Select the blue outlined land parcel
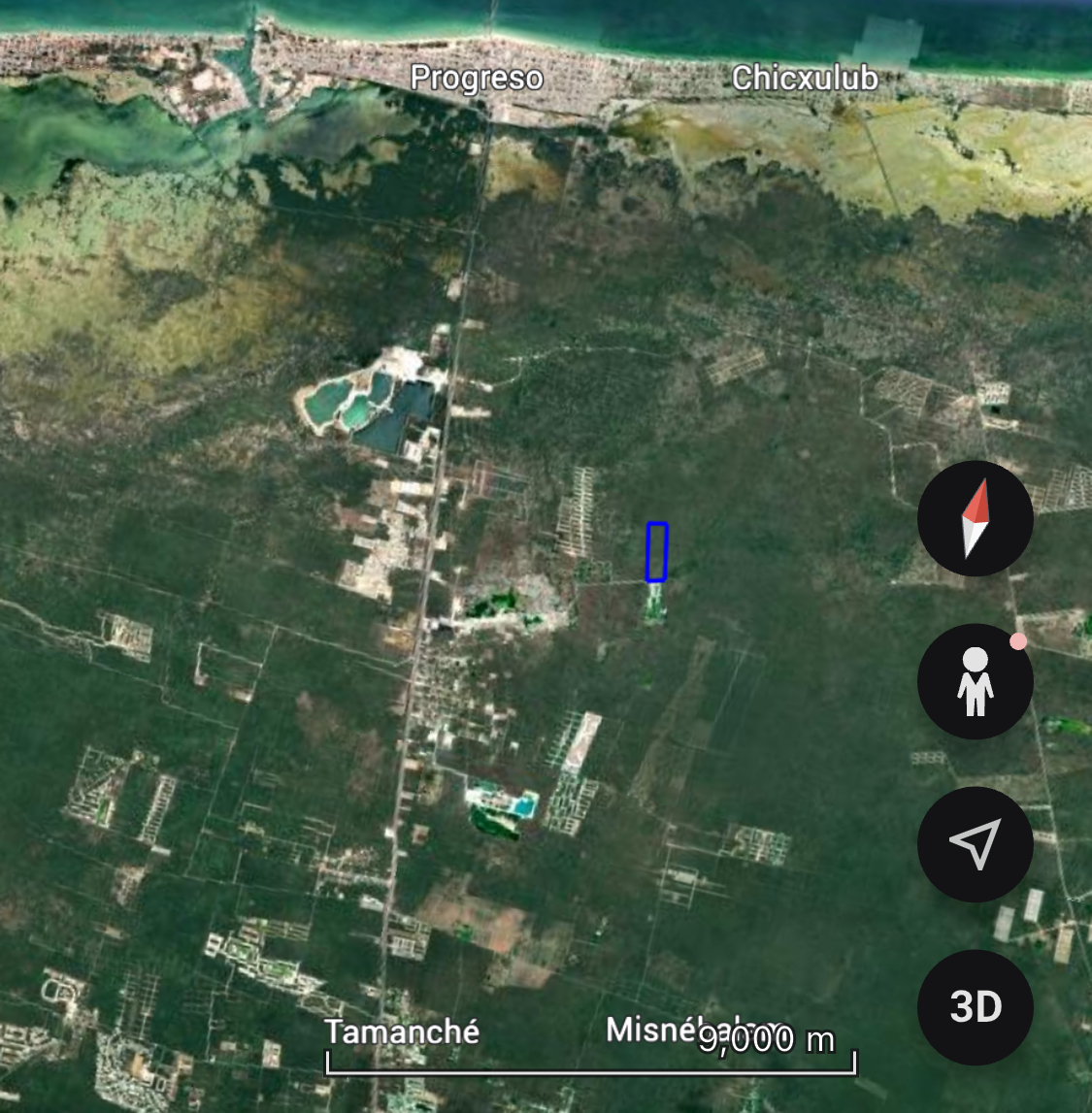 (x=657, y=551)
